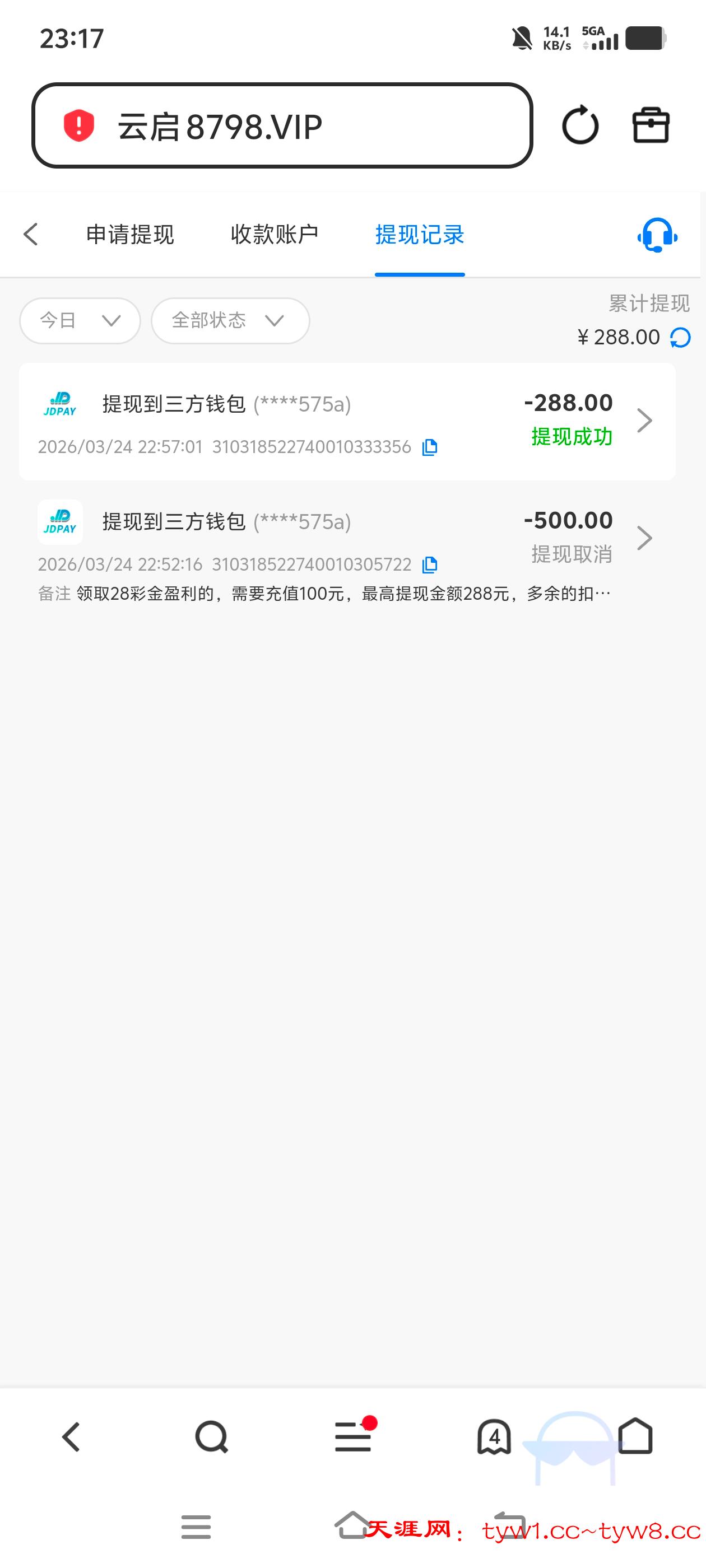View the 4 open browser tabs

(x=494, y=1437)
